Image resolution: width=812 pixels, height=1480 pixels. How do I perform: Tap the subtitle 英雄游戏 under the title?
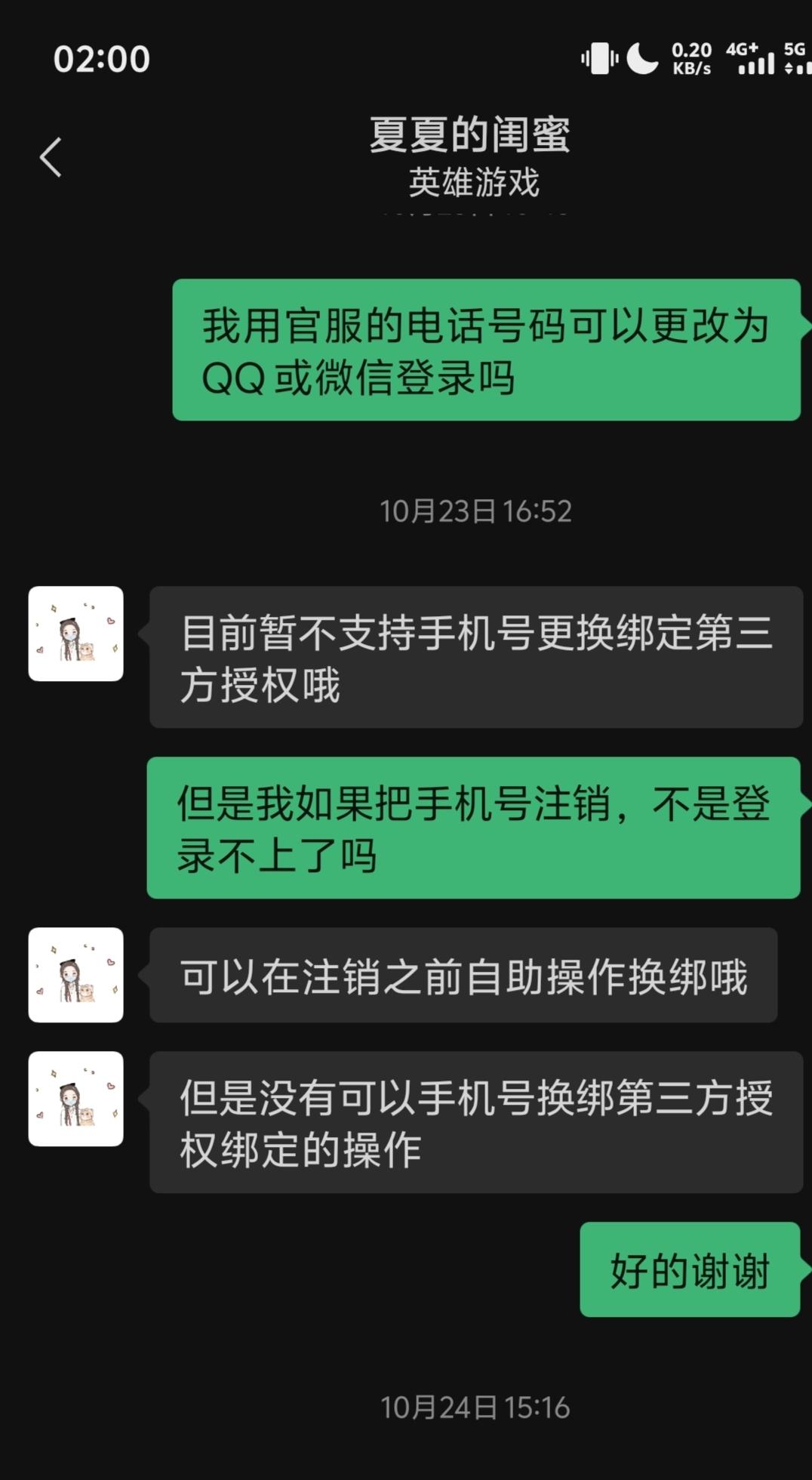point(474,181)
